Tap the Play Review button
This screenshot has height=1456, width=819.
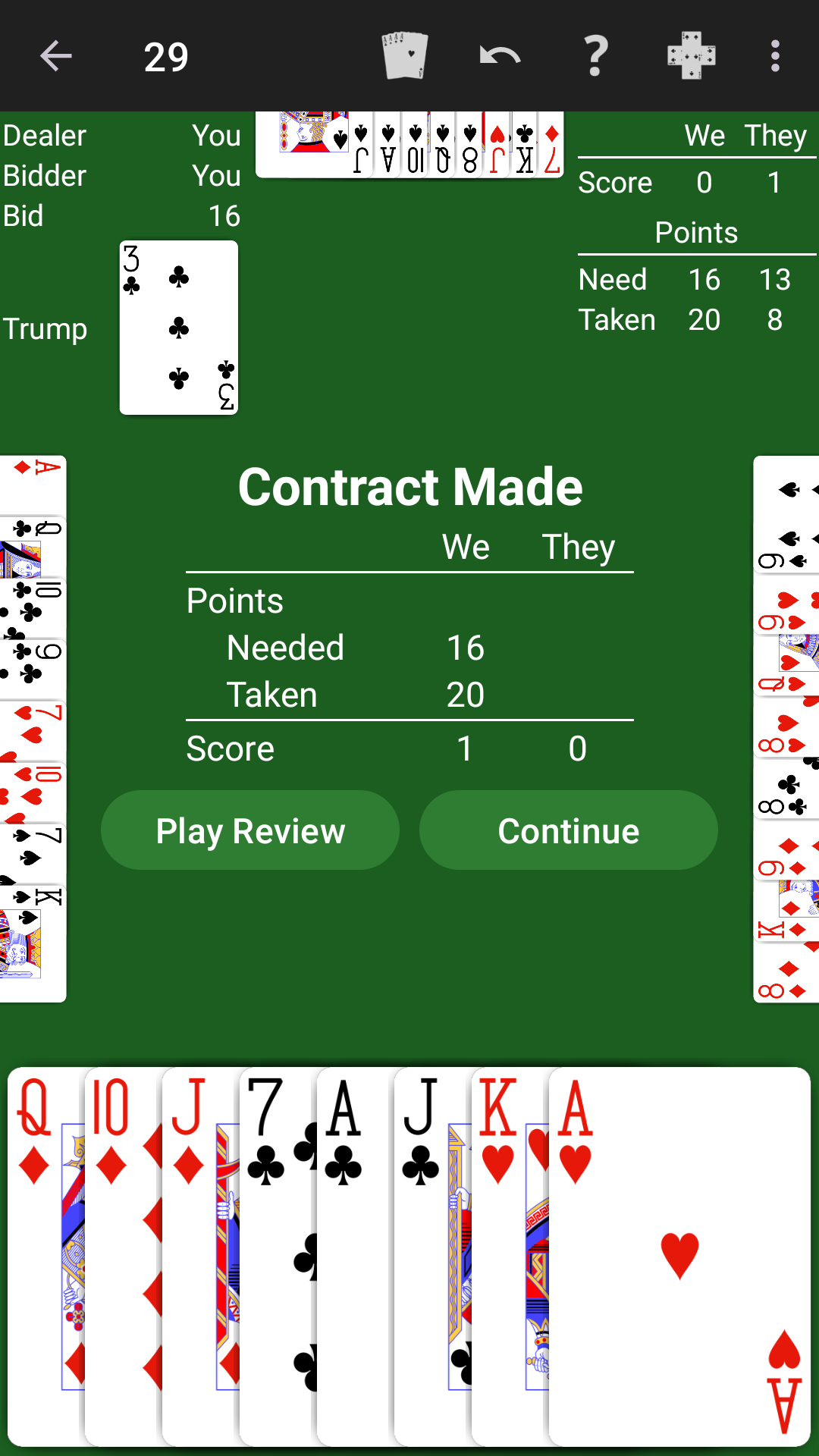(x=250, y=830)
